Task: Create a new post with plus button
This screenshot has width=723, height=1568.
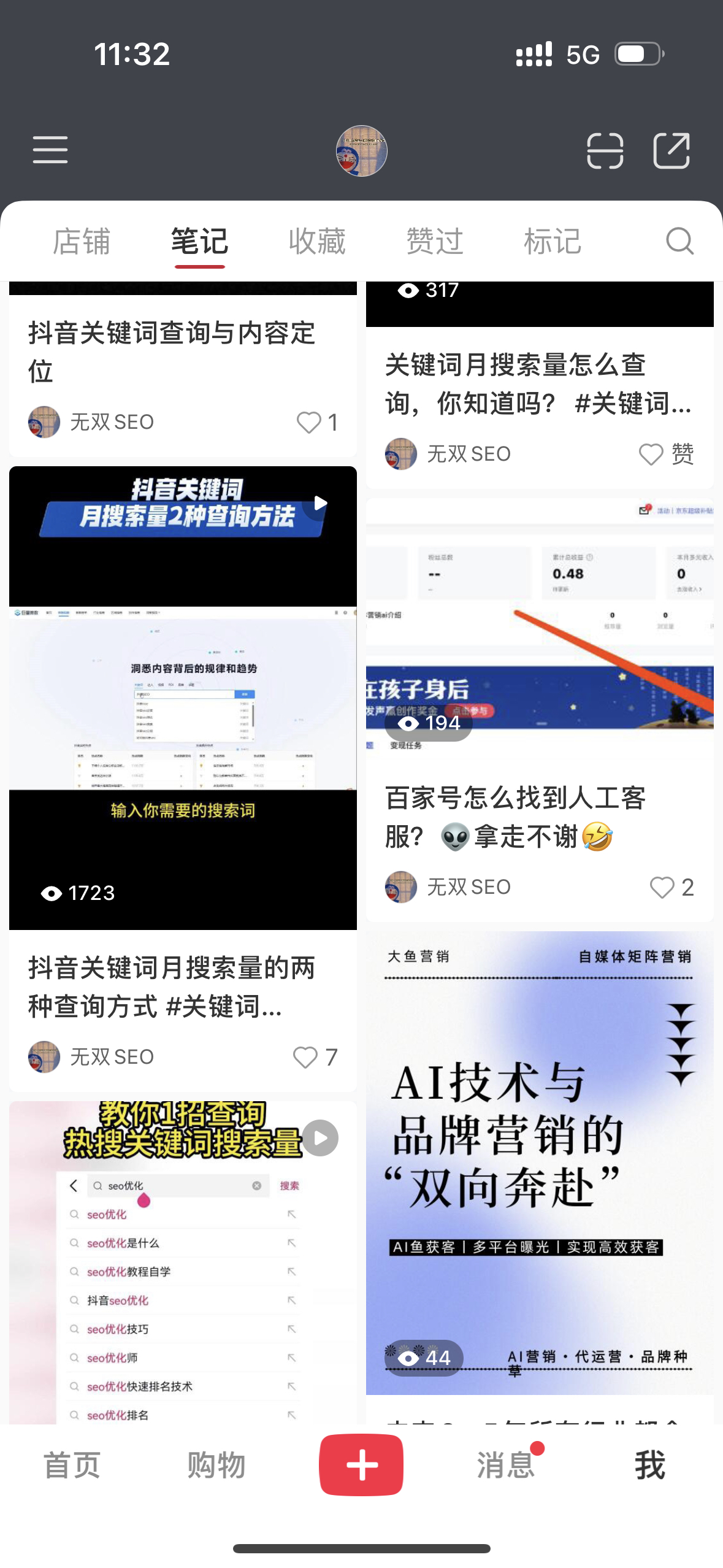Action: [361, 1465]
